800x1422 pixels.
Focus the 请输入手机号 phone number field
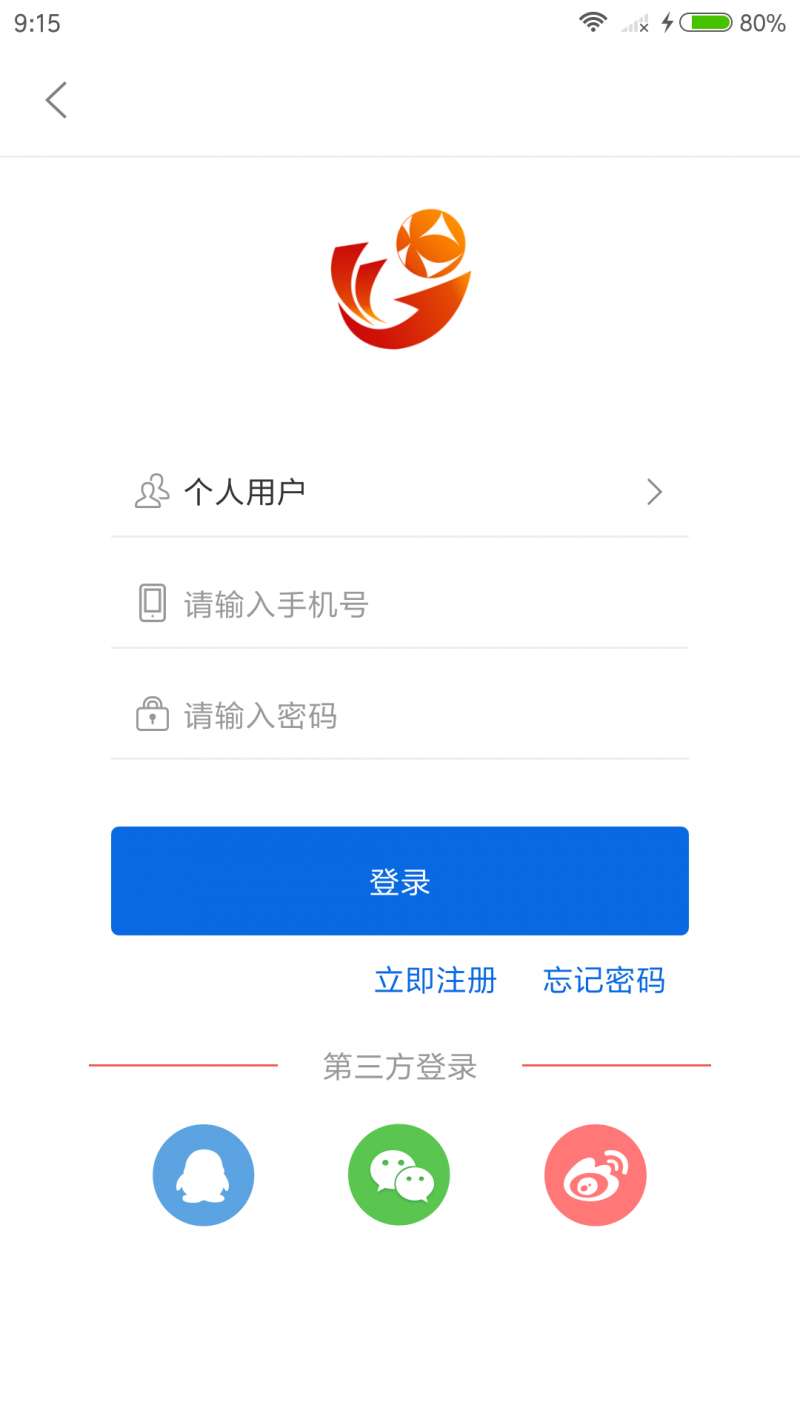click(x=400, y=604)
